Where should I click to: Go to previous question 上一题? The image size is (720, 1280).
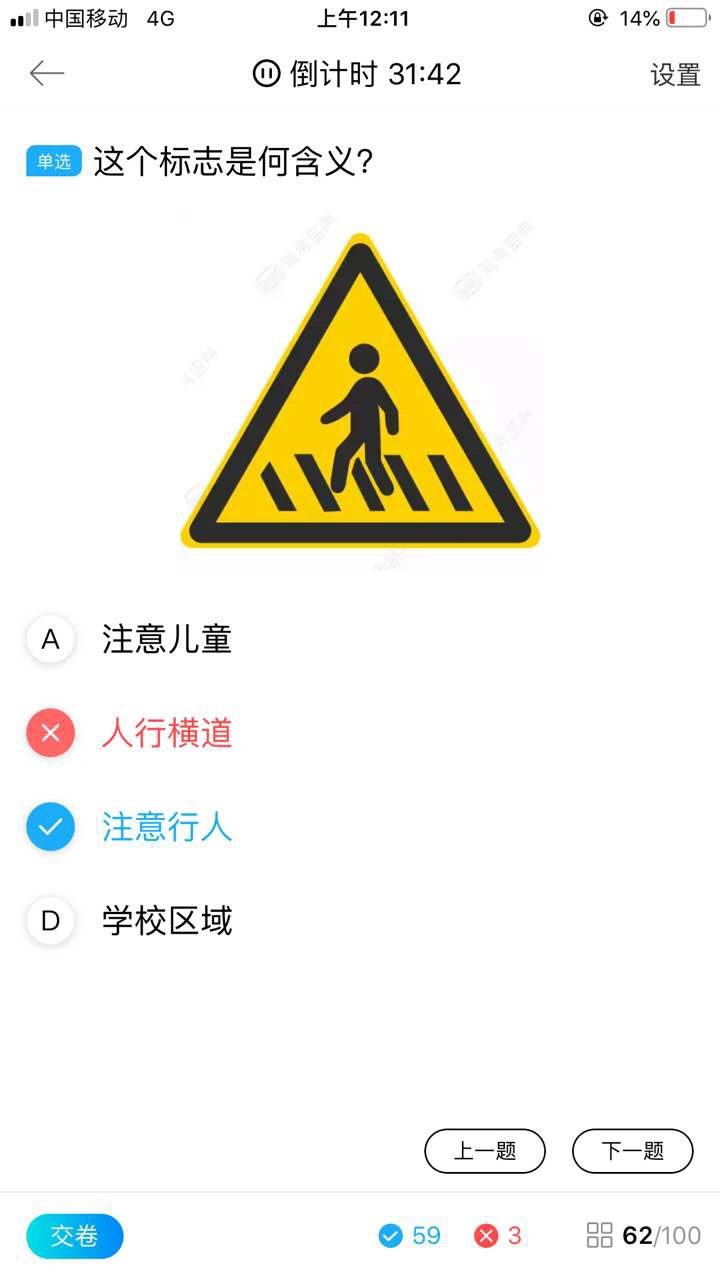tap(485, 1151)
